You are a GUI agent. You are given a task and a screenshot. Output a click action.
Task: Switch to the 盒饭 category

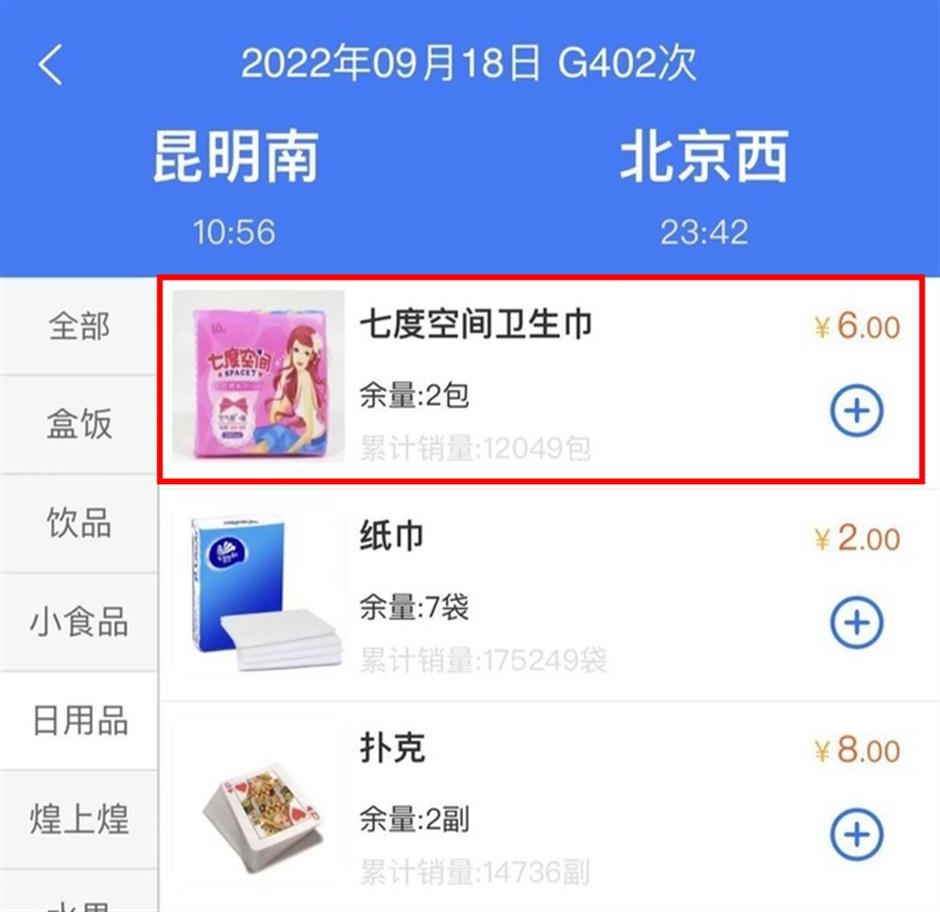[x=79, y=425]
